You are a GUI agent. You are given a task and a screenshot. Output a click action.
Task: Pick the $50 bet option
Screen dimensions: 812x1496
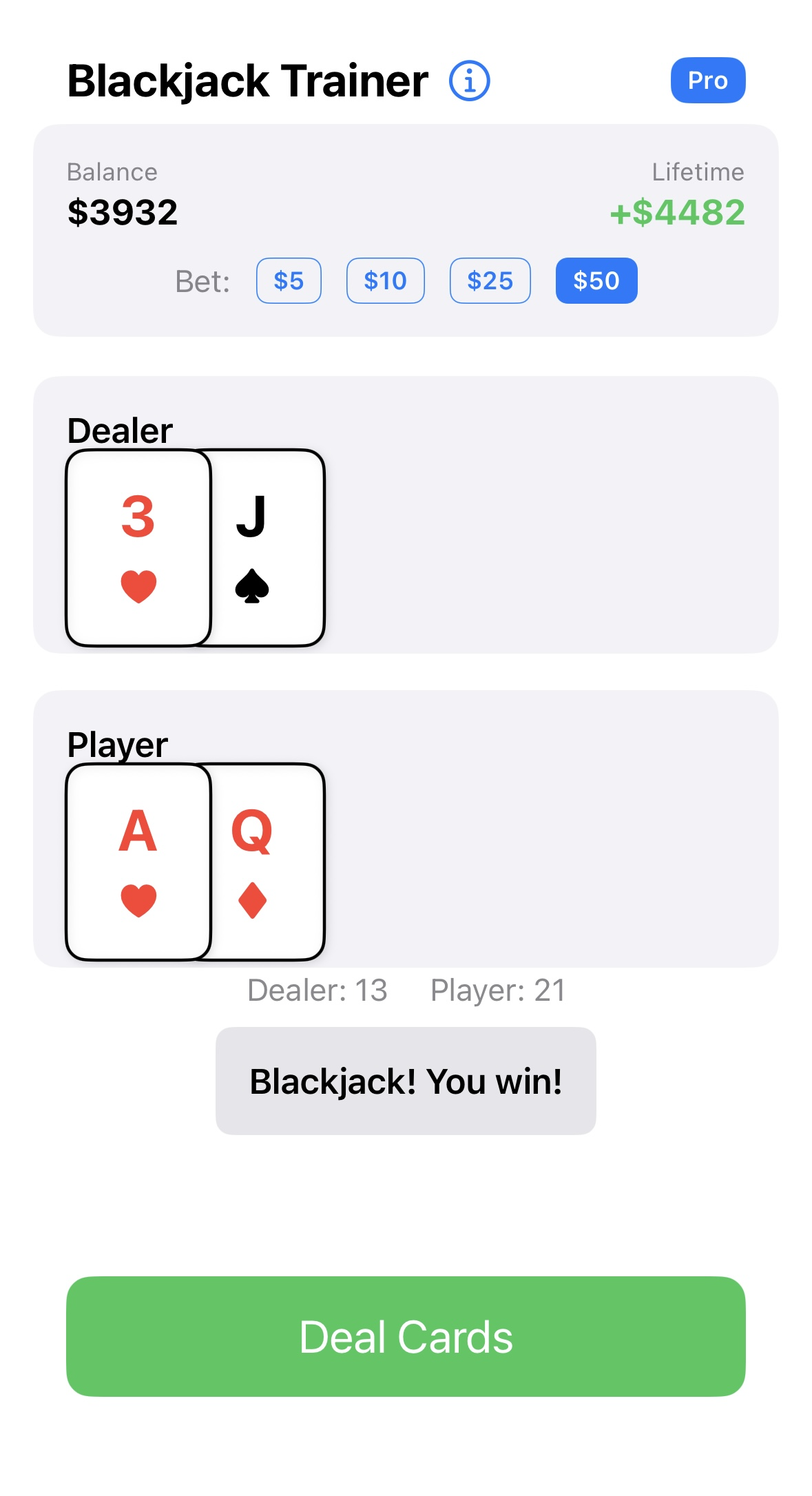(x=596, y=280)
